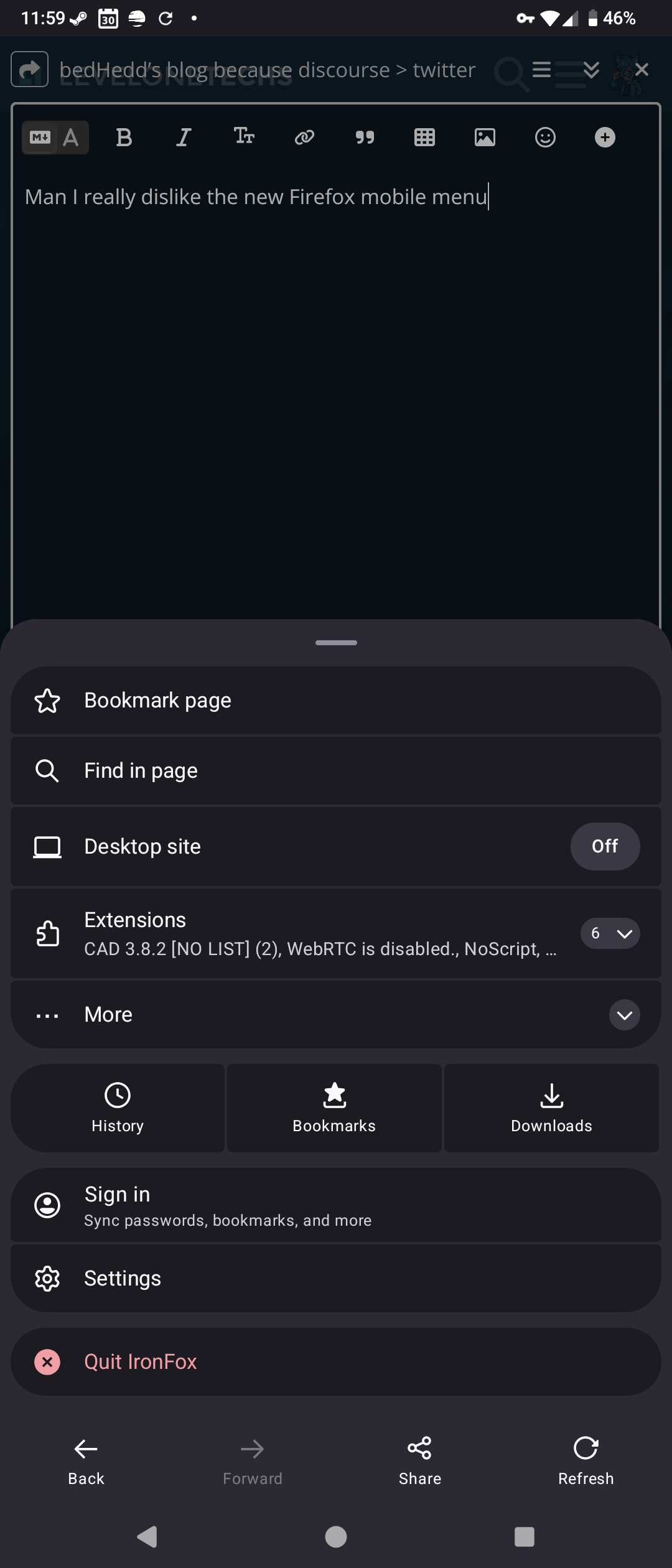Go Back to the previous page
The width and height of the screenshot is (672, 1568).
pyautogui.click(x=86, y=1460)
